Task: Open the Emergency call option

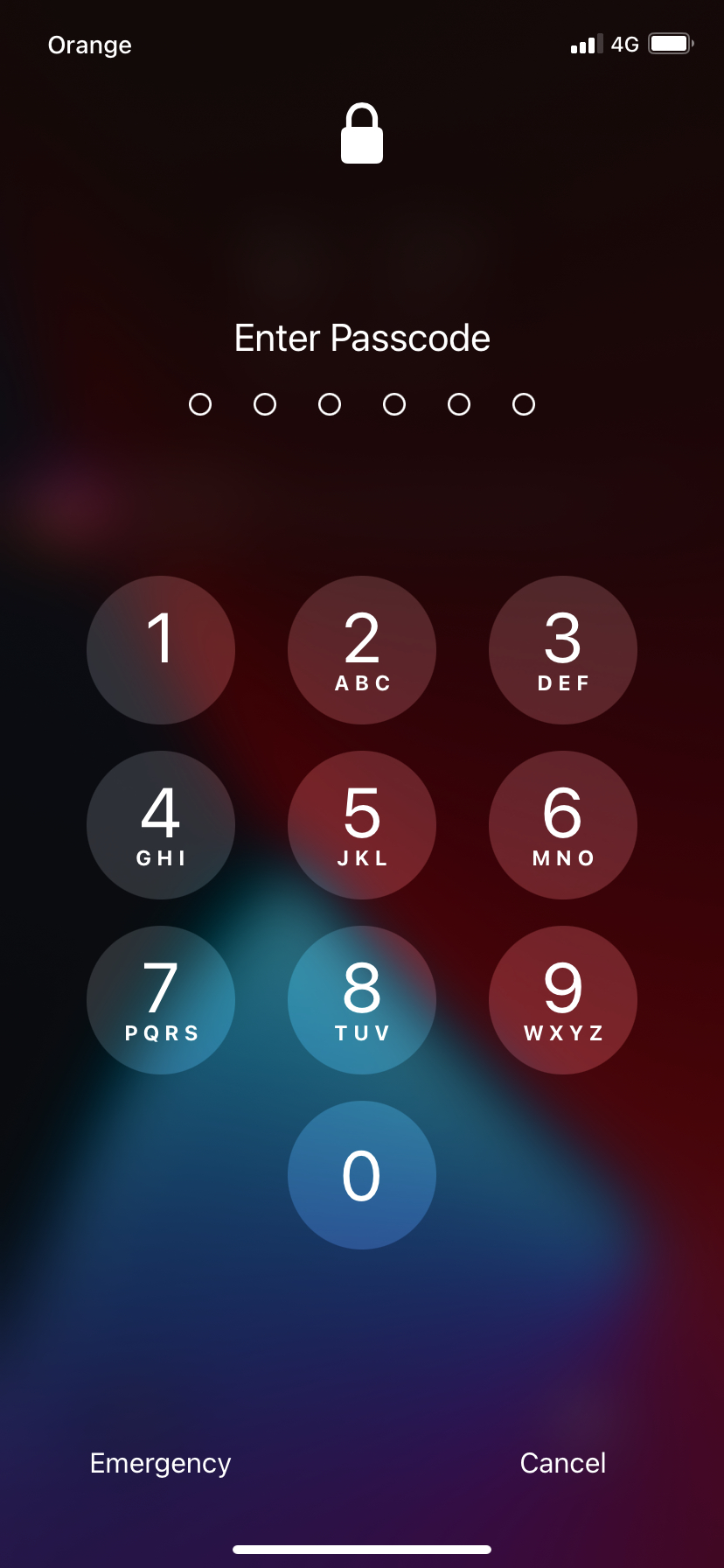Action: tap(161, 1463)
